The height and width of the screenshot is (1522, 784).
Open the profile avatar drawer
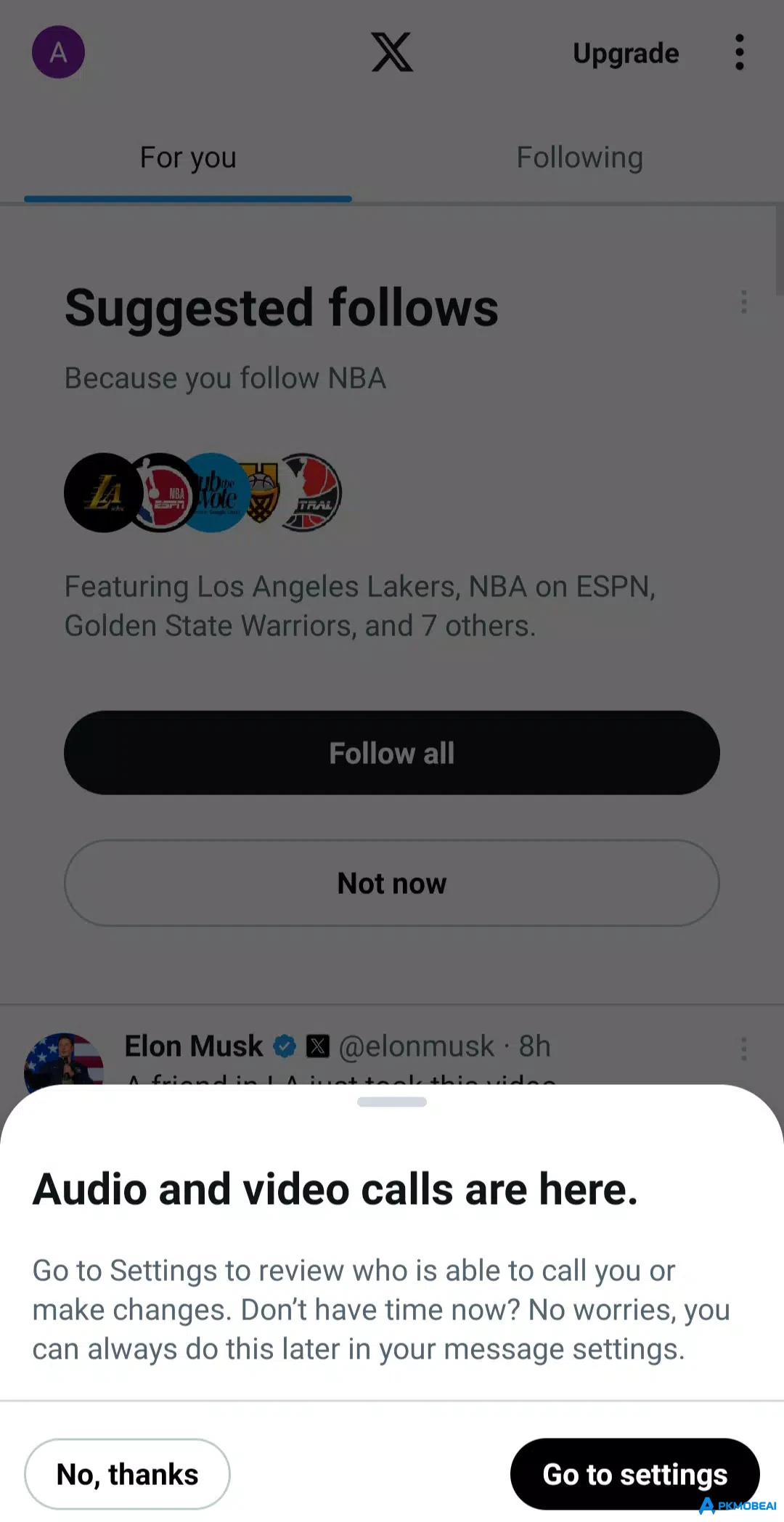[58, 52]
